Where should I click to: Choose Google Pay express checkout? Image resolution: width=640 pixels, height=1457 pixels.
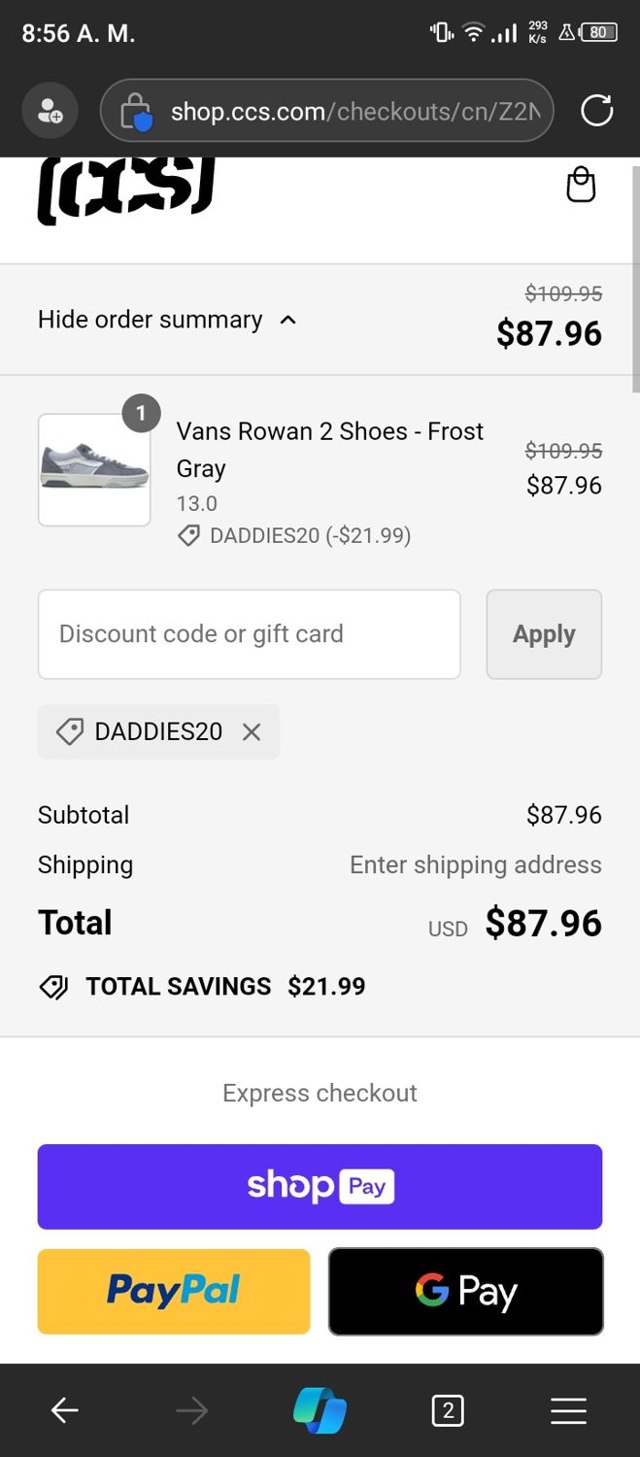[466, 1291]
